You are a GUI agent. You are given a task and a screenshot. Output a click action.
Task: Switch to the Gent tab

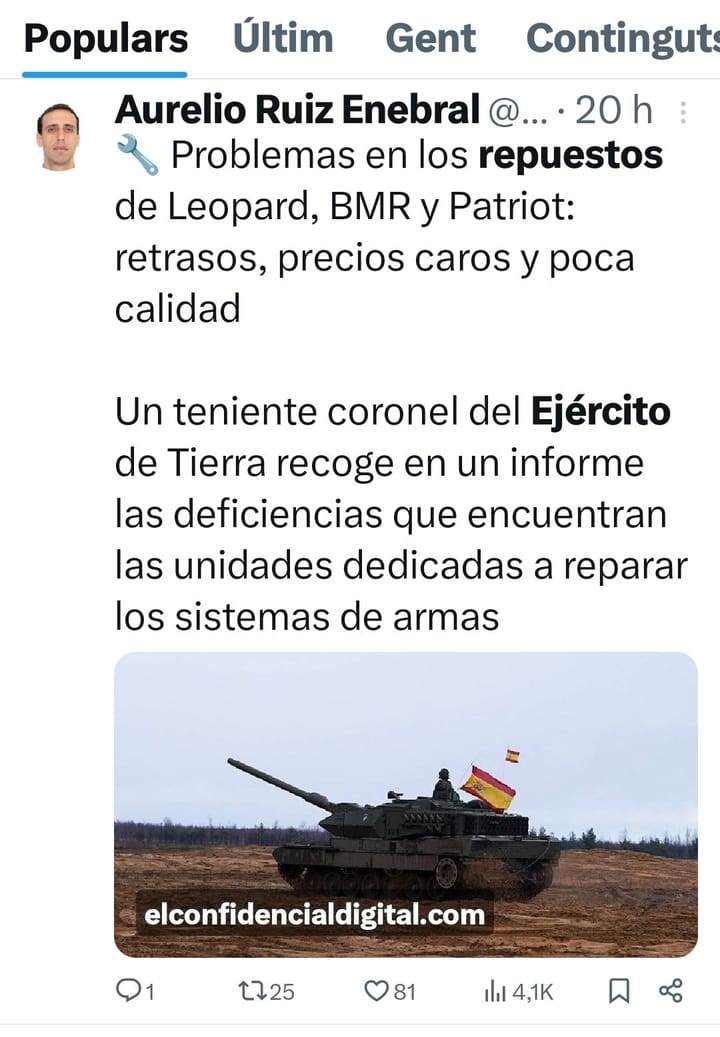(x=432, y=37)
